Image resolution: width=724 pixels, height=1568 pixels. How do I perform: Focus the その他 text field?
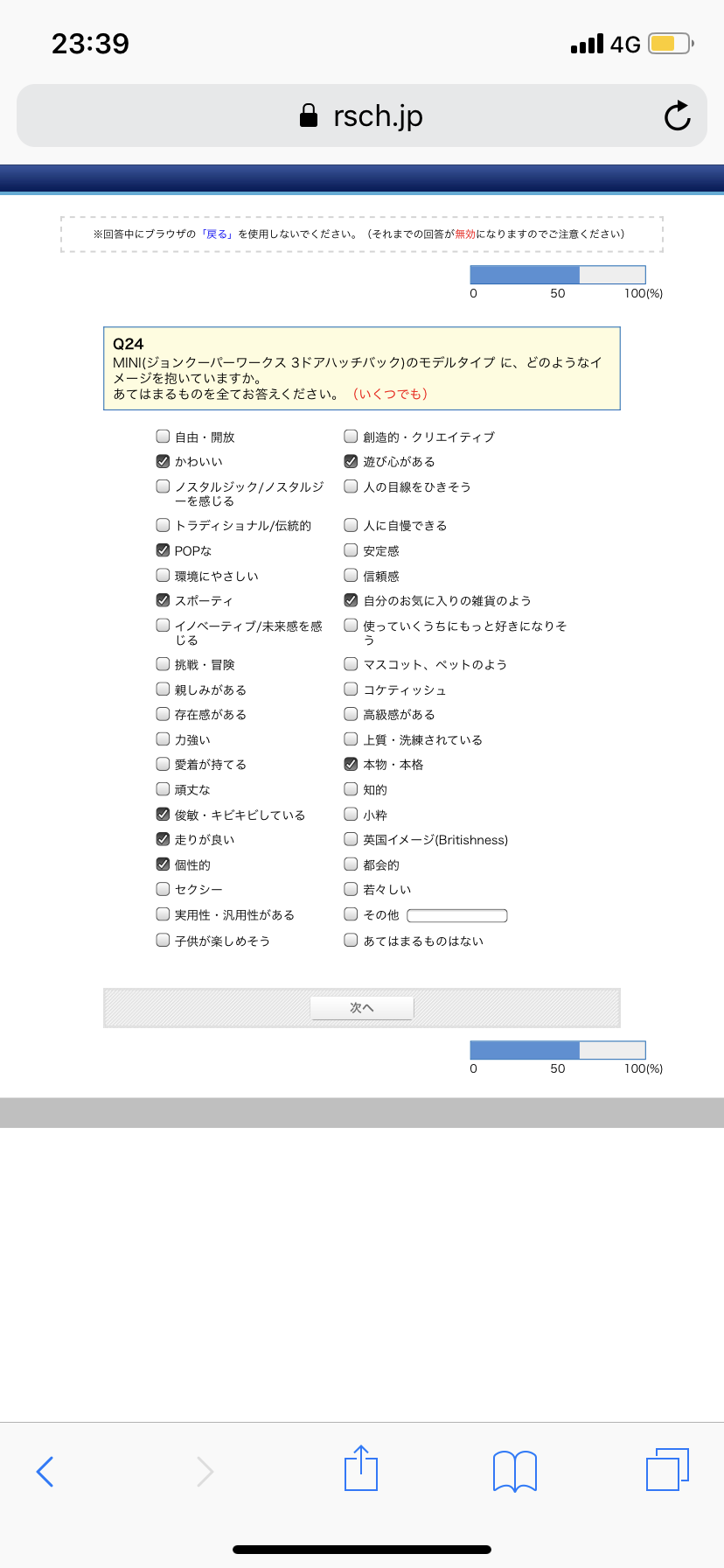[x=457, y=915]
